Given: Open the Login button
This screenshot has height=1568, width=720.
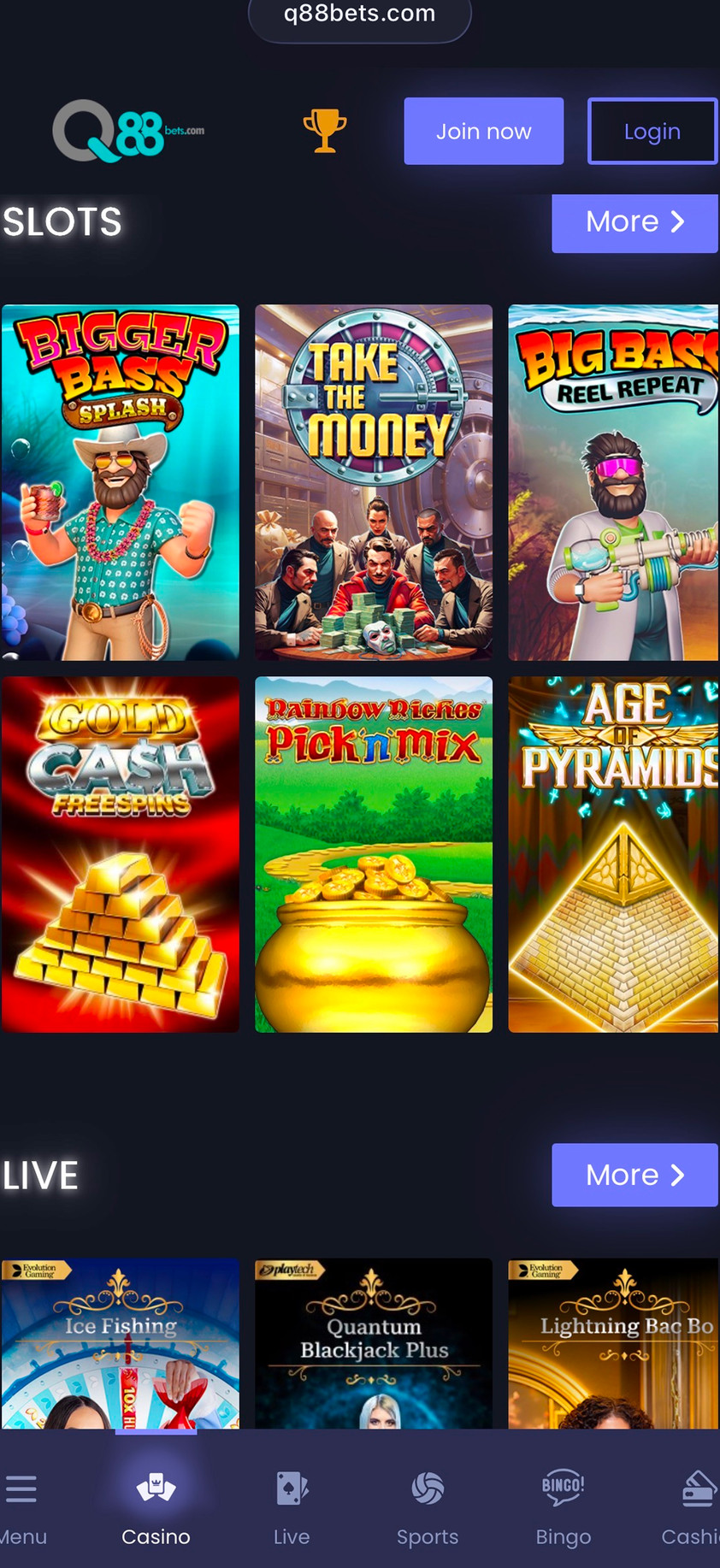Looking at the screenshot, I should 652,131.
